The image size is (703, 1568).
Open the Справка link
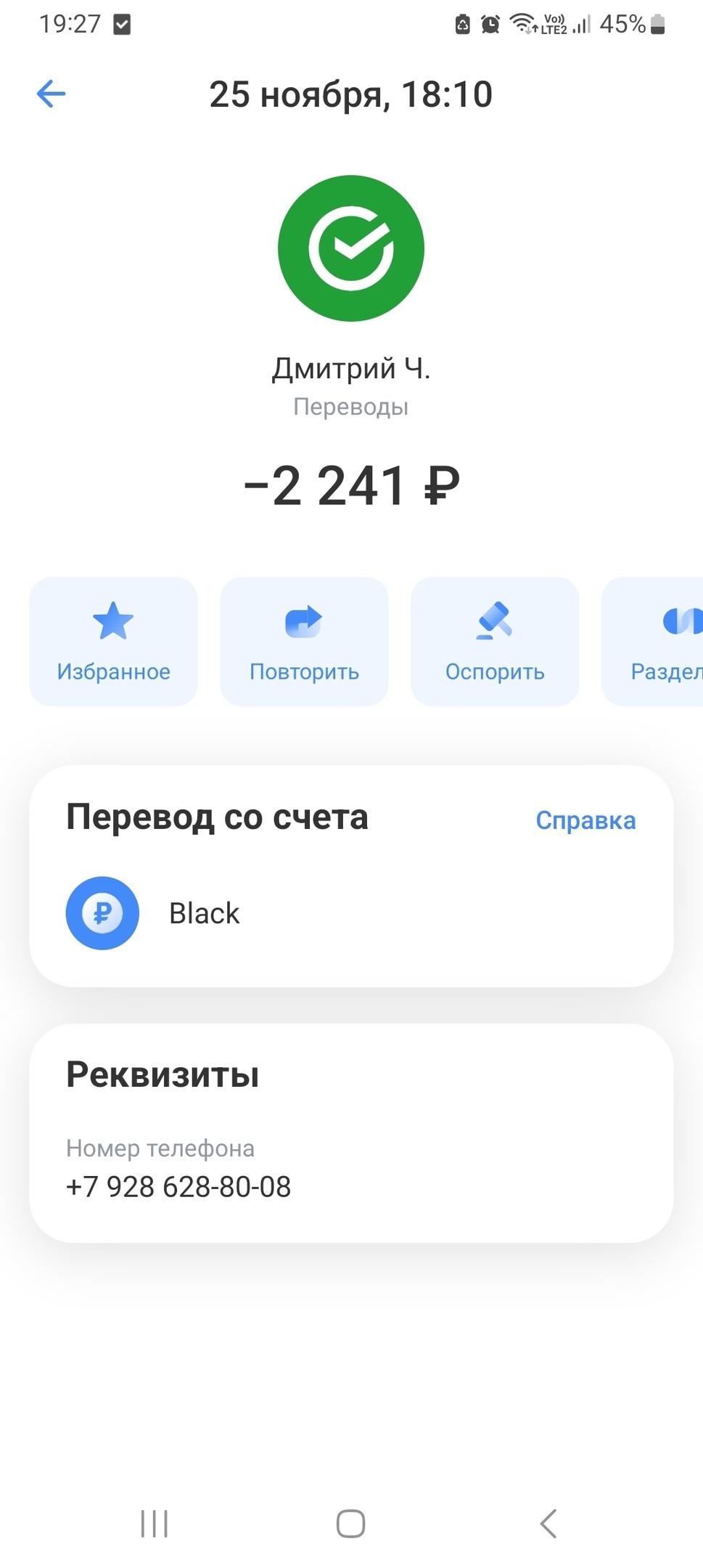point(585,820)
